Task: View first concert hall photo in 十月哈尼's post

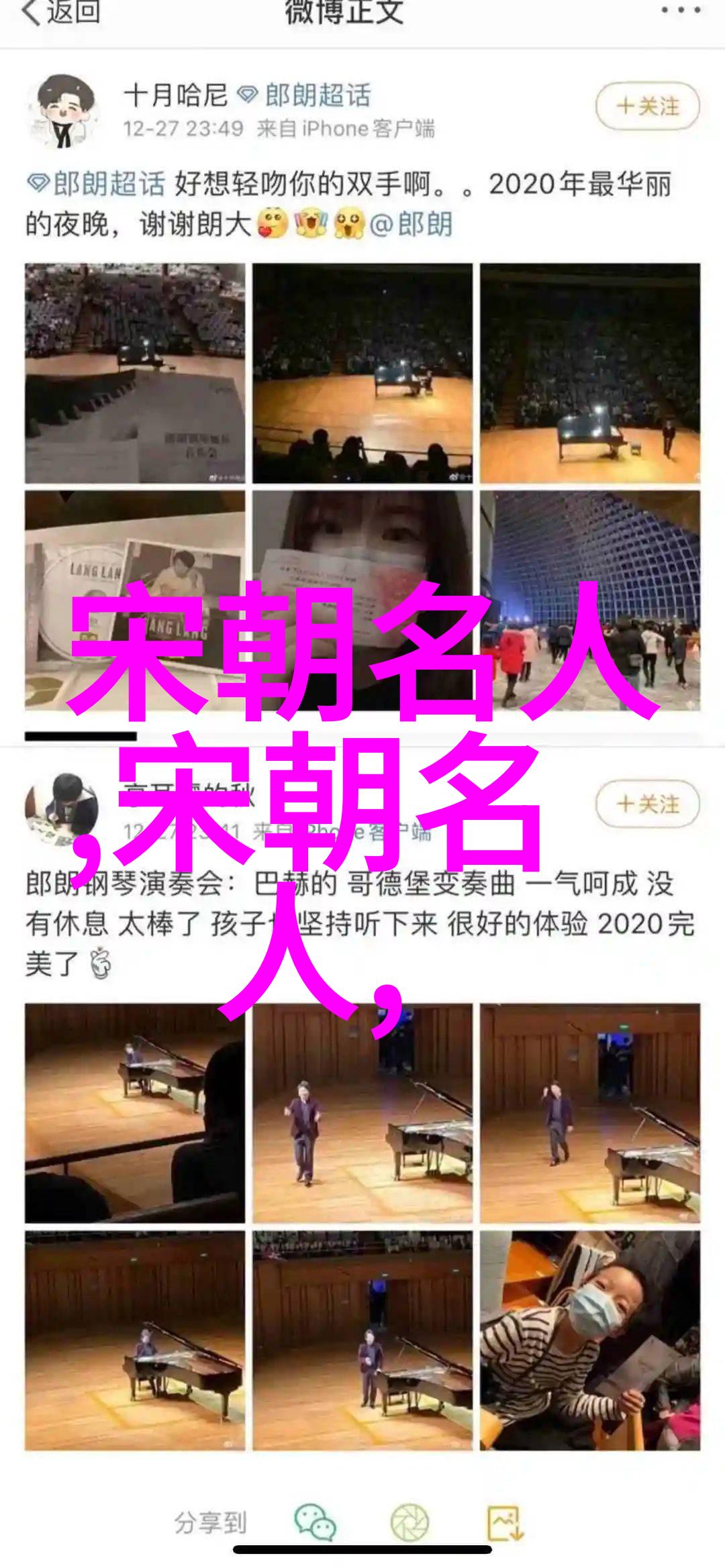Action: click(x=135, y=373)
